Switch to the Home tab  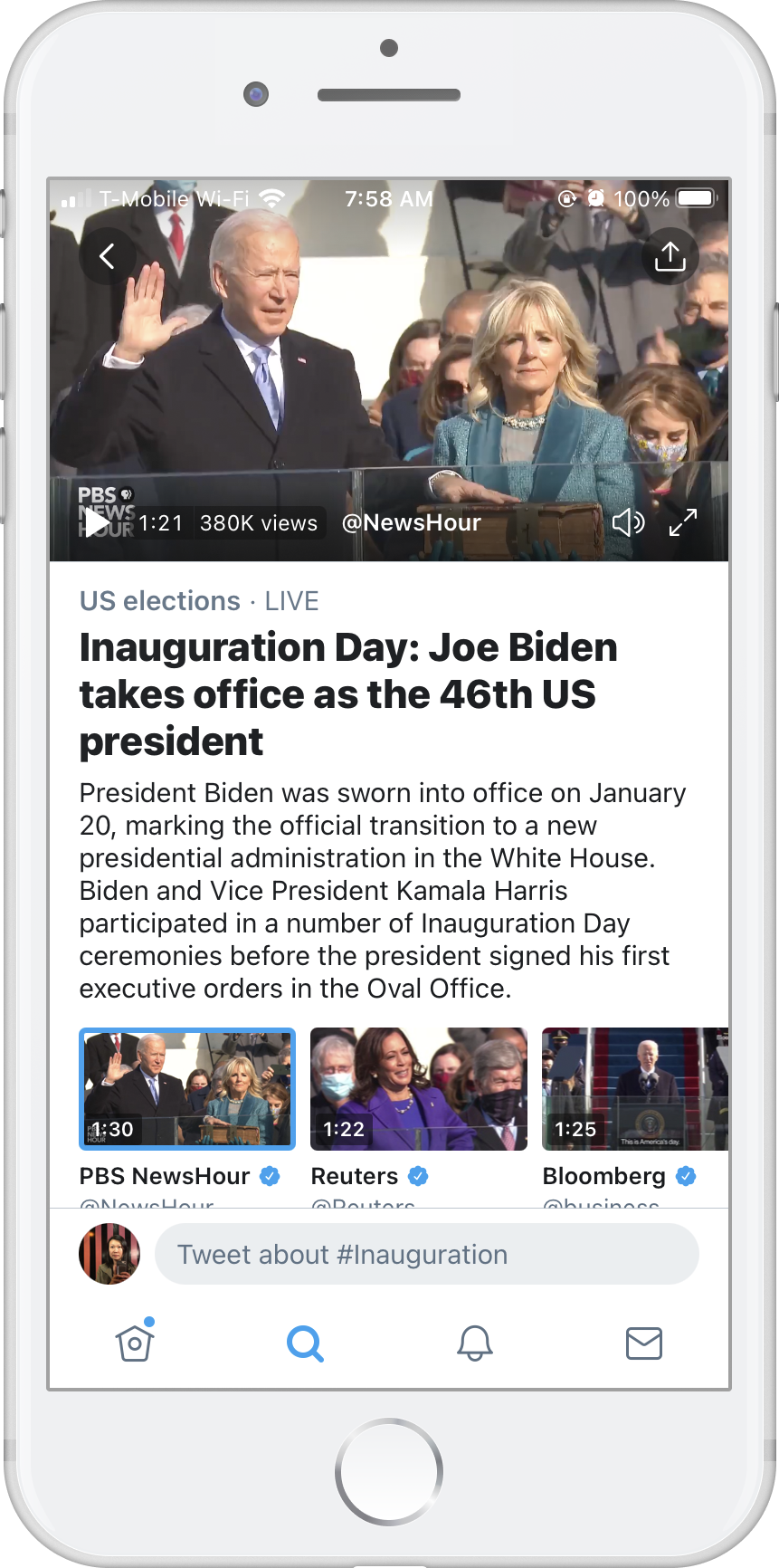point(135,1342)
